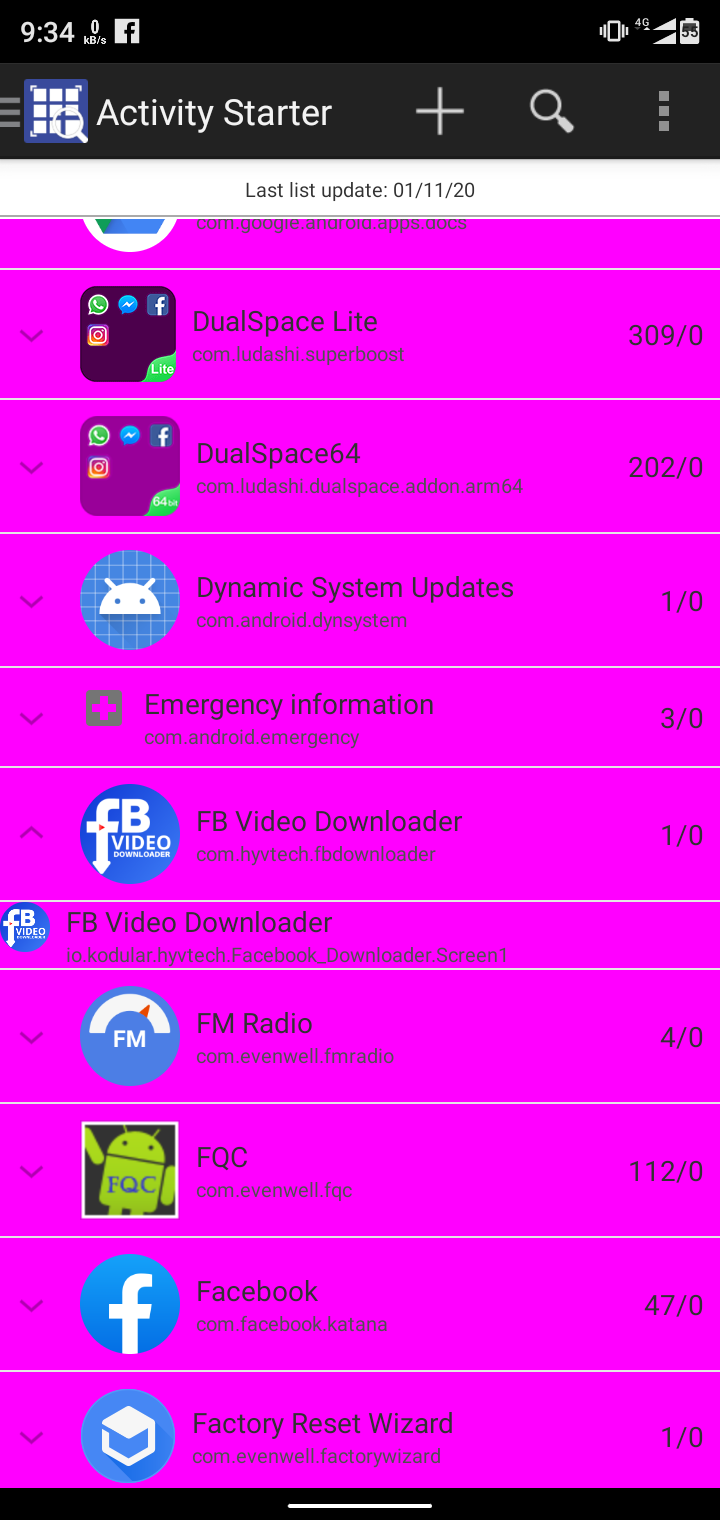
Task: Collapse the FB Video Downloader group
Action: (32, 833)
